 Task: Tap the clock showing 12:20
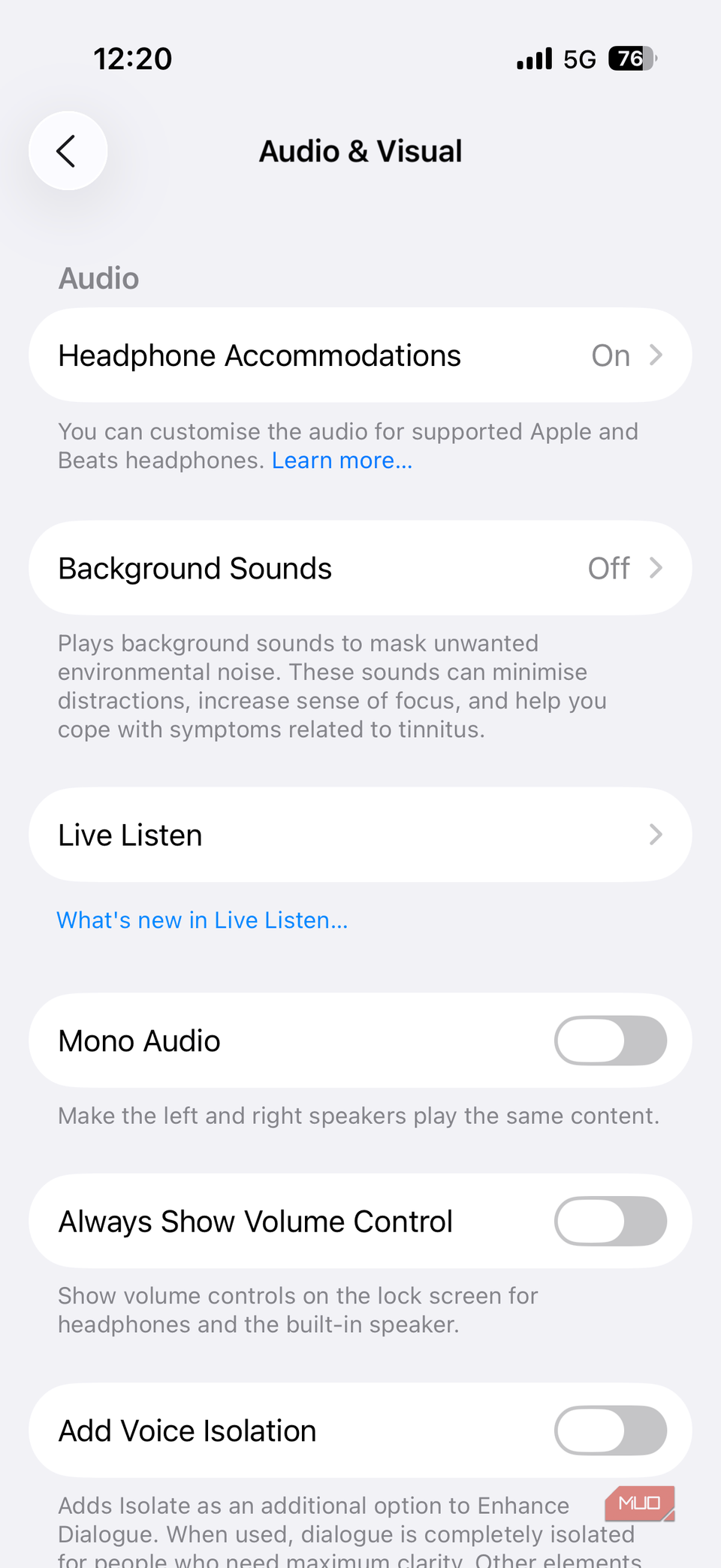pos(132,58)
